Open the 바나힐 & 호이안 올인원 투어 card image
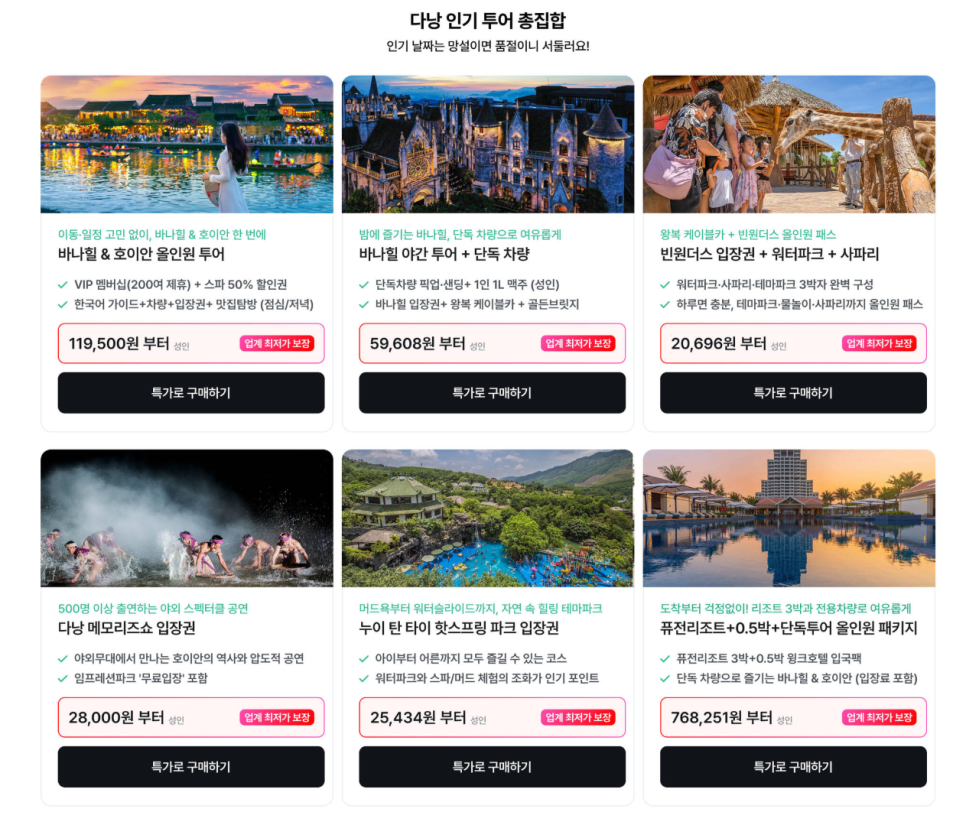 [187, 144]
